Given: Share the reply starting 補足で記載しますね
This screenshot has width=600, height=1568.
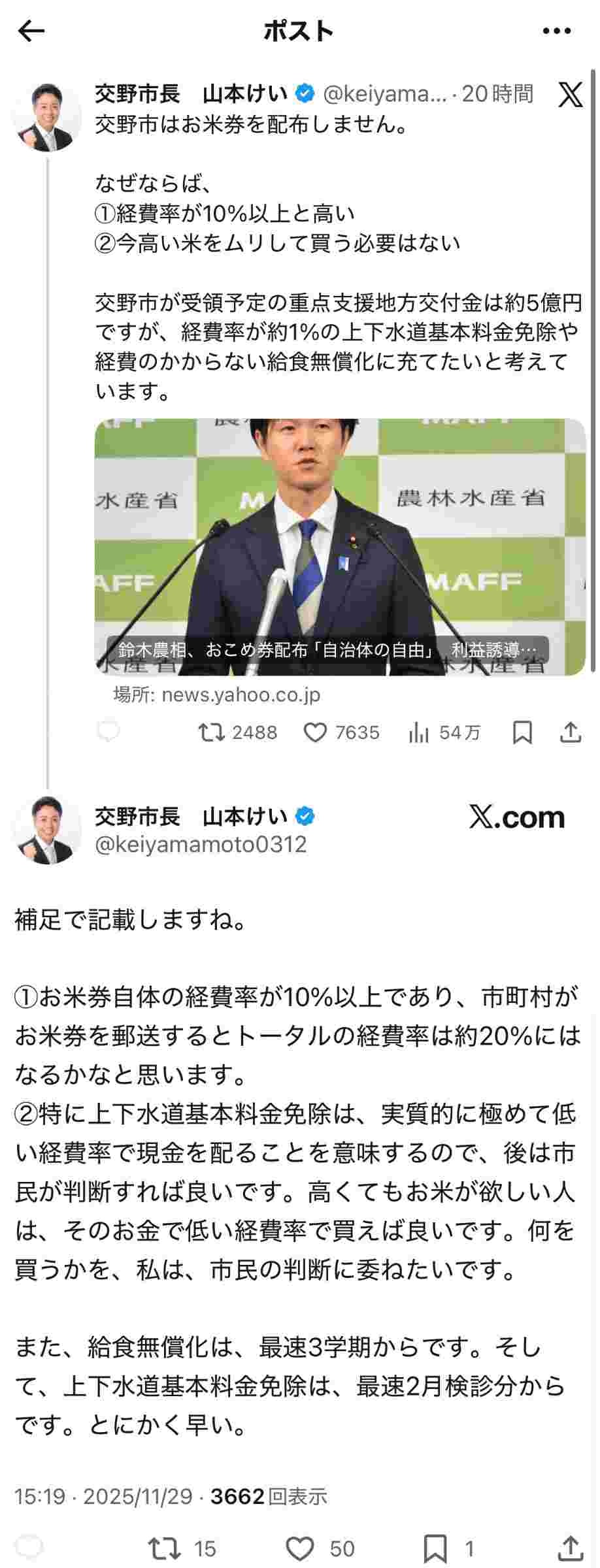Looking at the screenshot, I should tap(571, 1548).
